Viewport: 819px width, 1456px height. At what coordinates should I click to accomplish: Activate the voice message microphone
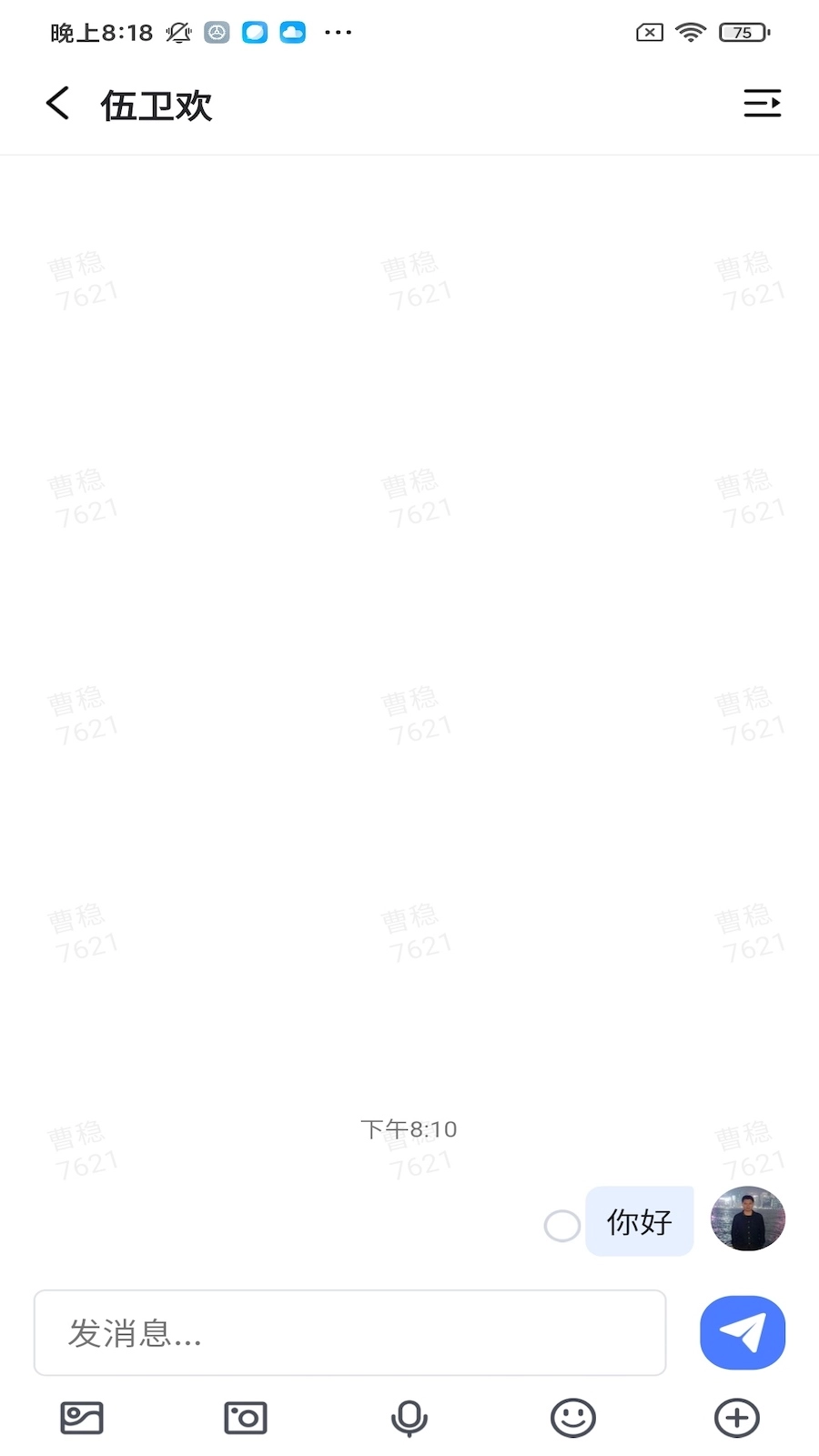coord(409,1417)
